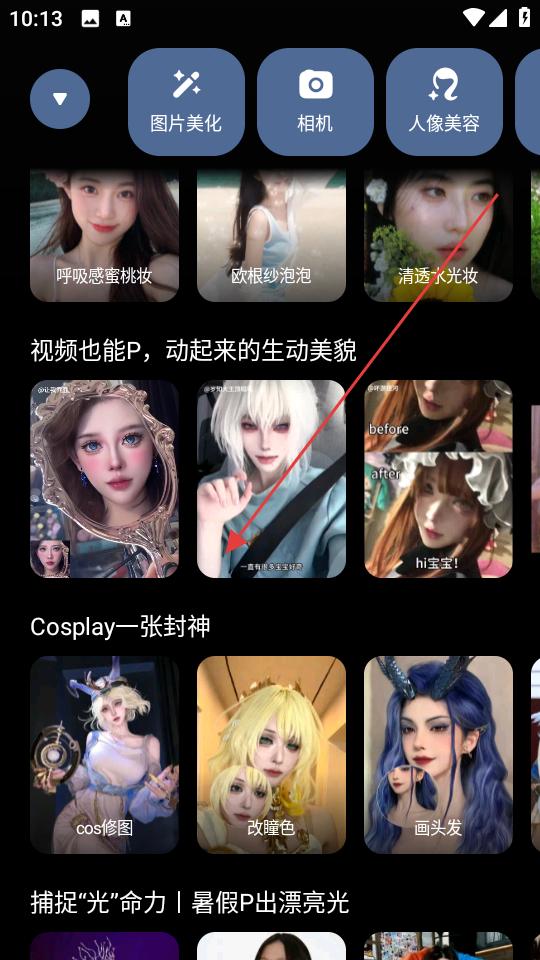This screenshot has height=960, width=540.
Task: Open the 欧根纱泡泡 template
Action: pos(271,236)
